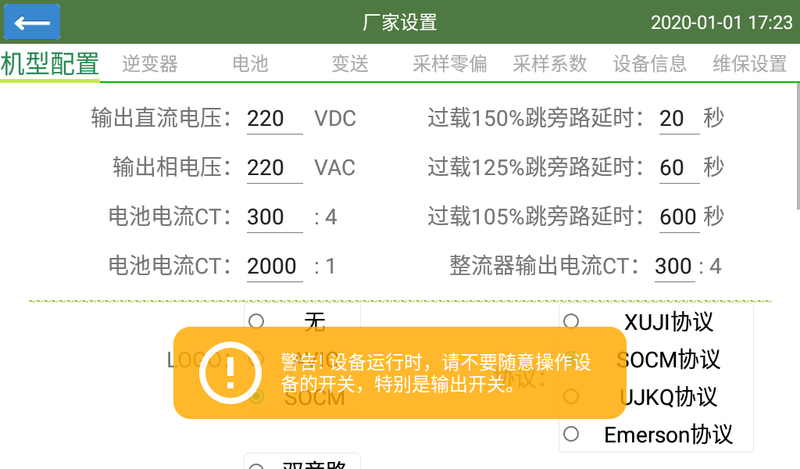Open the 变送 tab
The height and width of the screenshot is (469, 800).
[350, 64]
